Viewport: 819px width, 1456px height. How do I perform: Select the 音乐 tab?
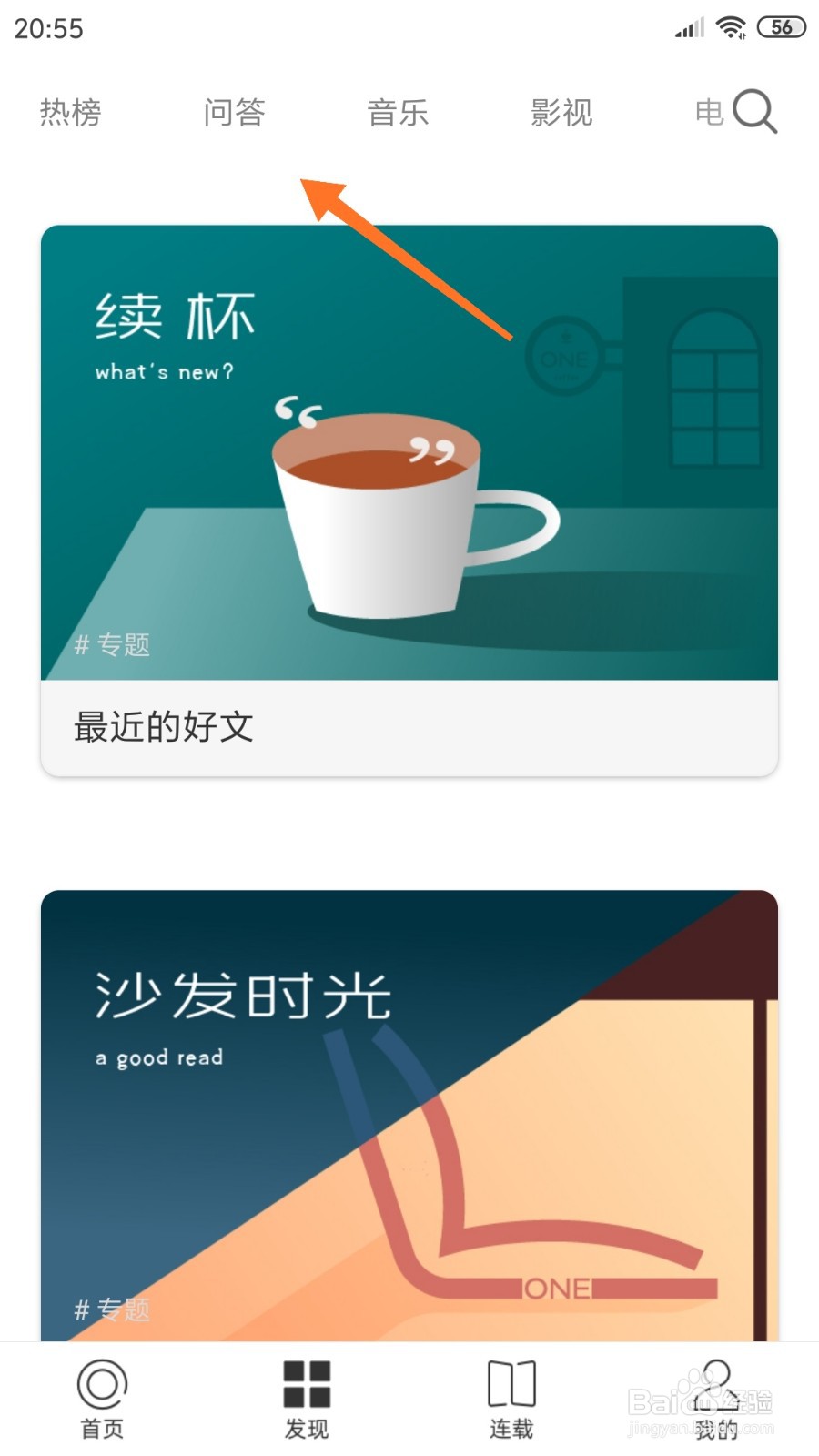(x=398, y=113)
